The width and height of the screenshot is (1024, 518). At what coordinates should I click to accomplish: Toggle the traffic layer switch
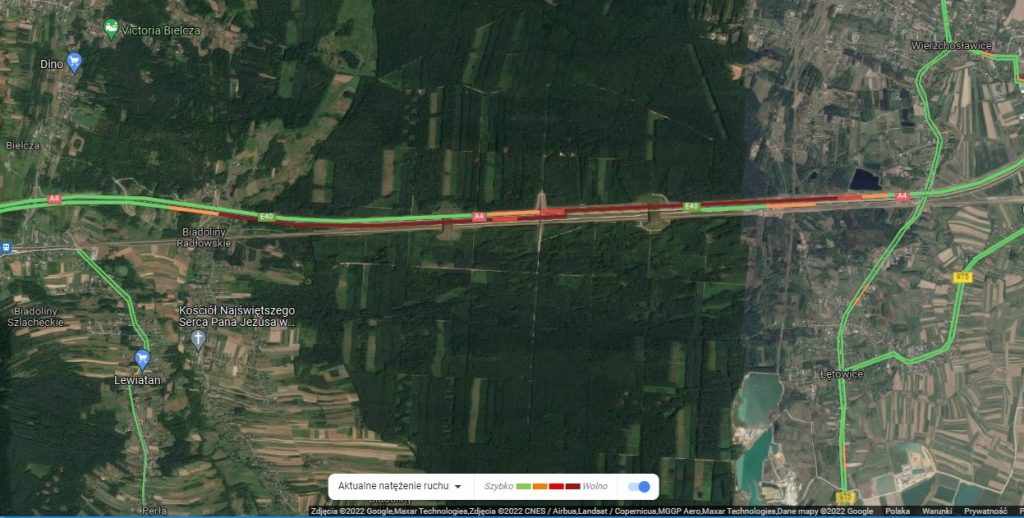pyautogui.click(x=639, y=487)
